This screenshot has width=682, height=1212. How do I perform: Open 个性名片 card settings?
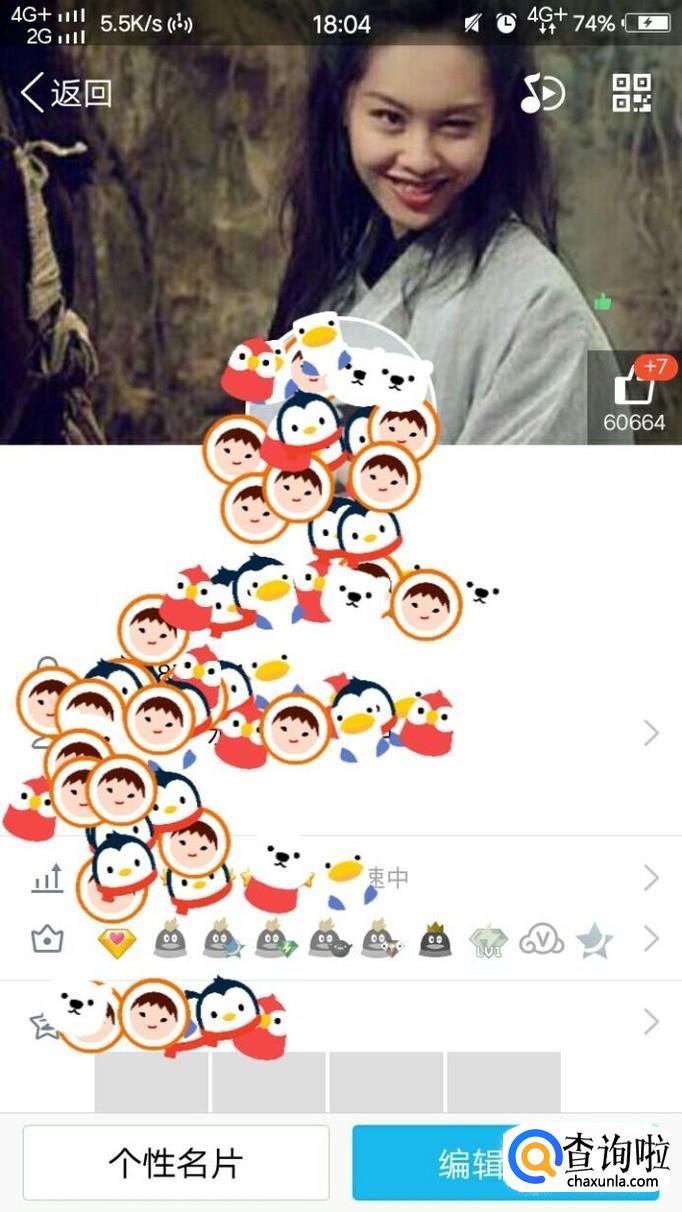176,1163
